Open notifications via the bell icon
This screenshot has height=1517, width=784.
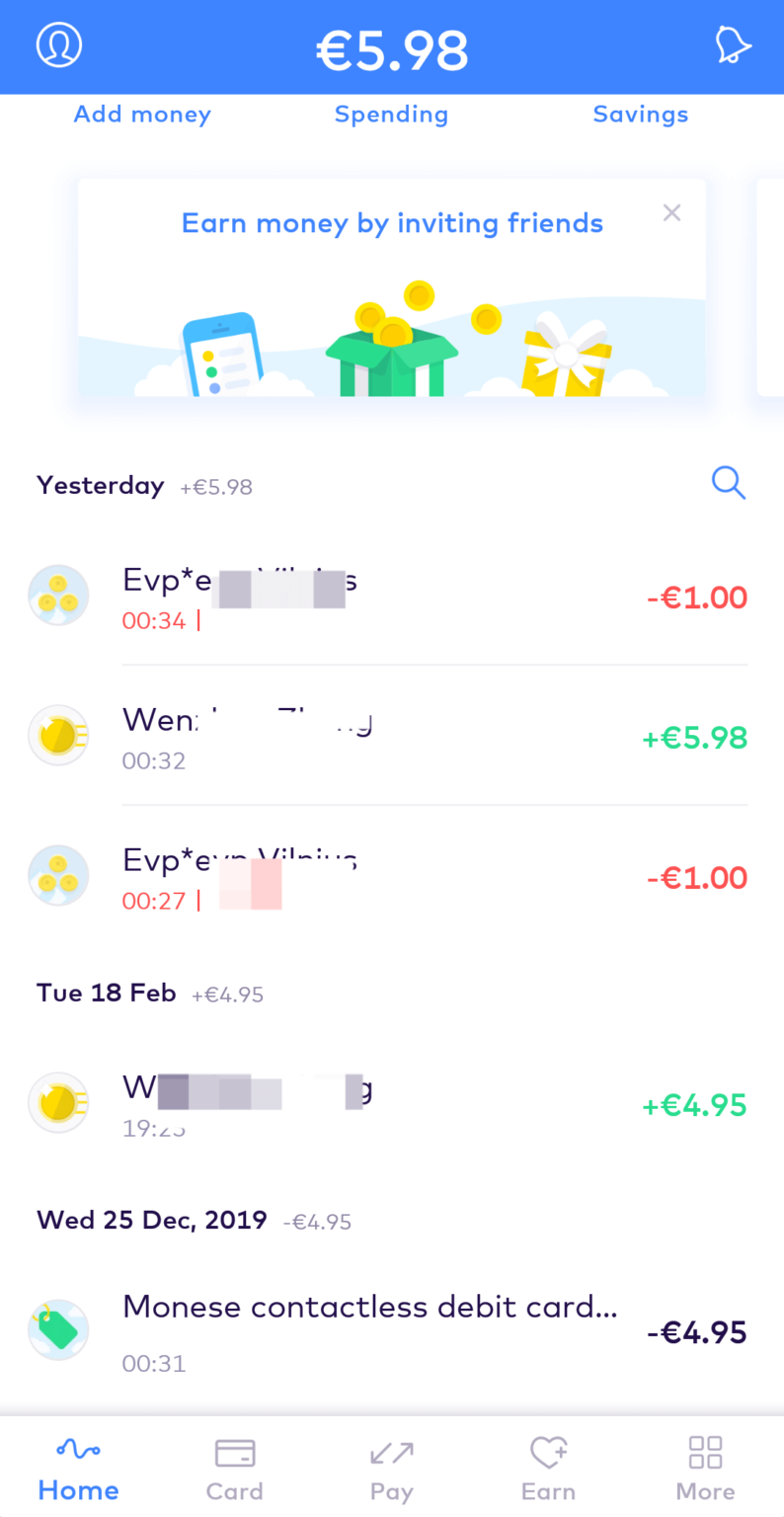pos(732,45)
